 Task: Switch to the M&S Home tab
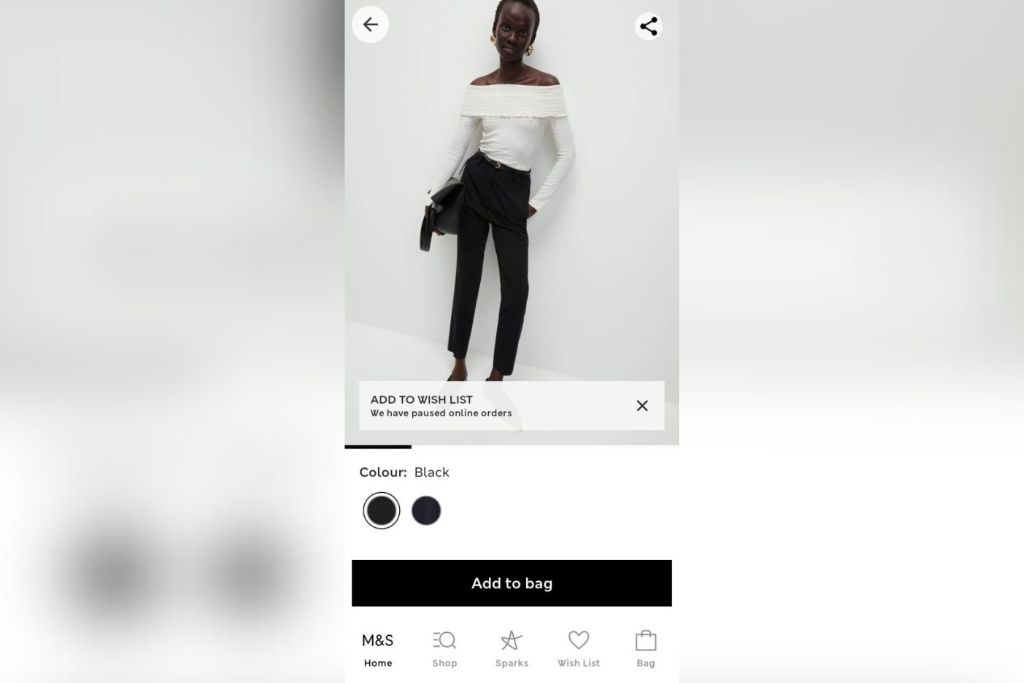click(x=378, y=649)
